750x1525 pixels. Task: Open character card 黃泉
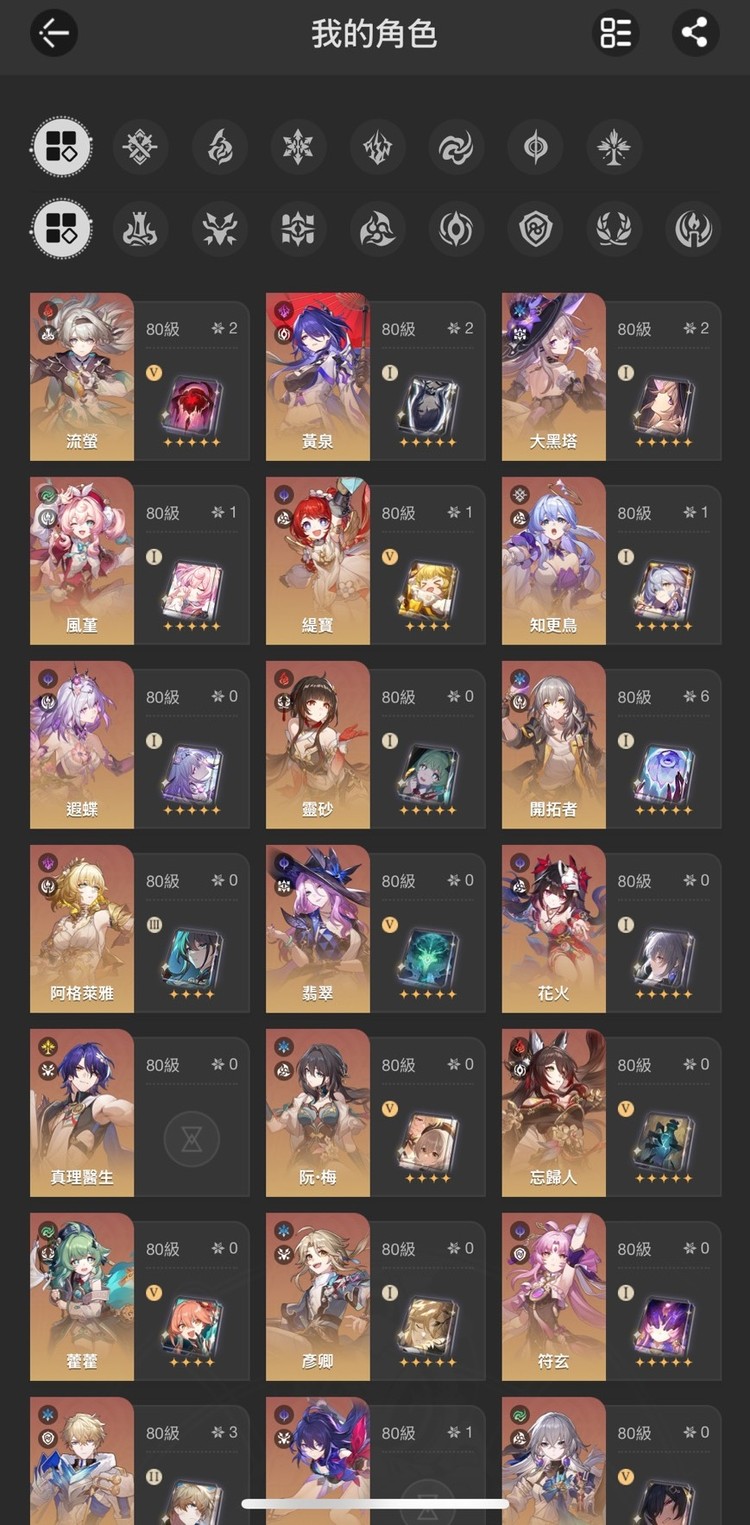point(318,377)
